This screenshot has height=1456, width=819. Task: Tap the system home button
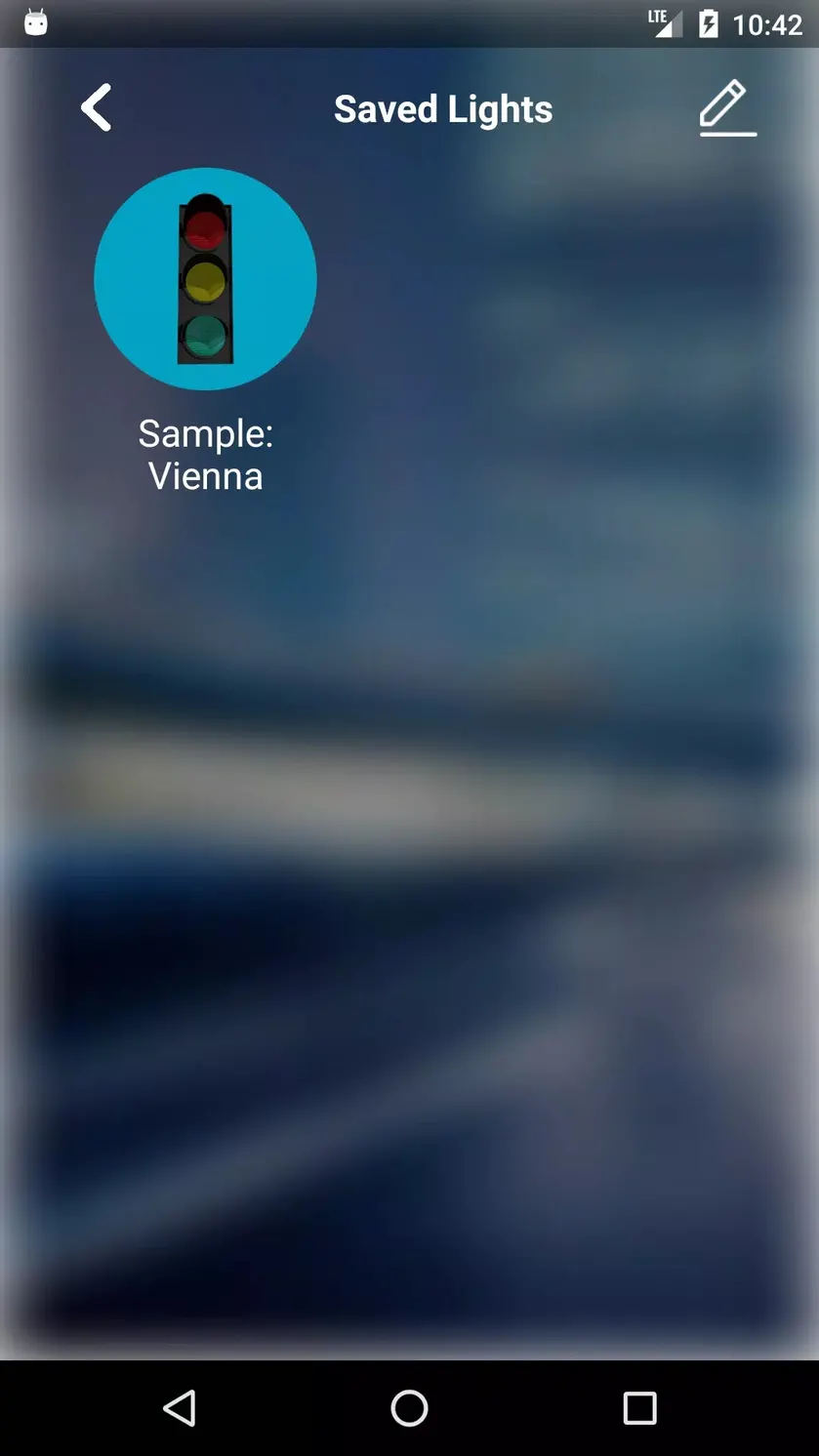[409, 1408]
